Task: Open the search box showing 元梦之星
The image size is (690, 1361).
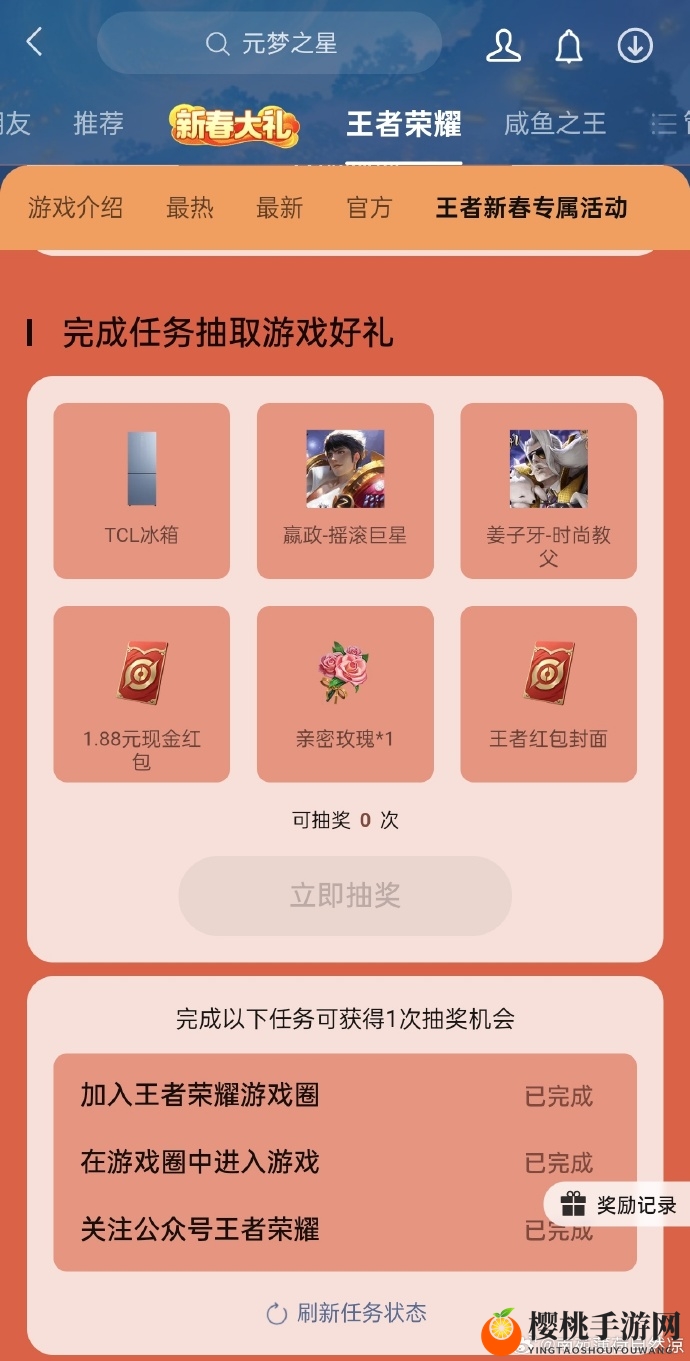Action: (270, 43)
